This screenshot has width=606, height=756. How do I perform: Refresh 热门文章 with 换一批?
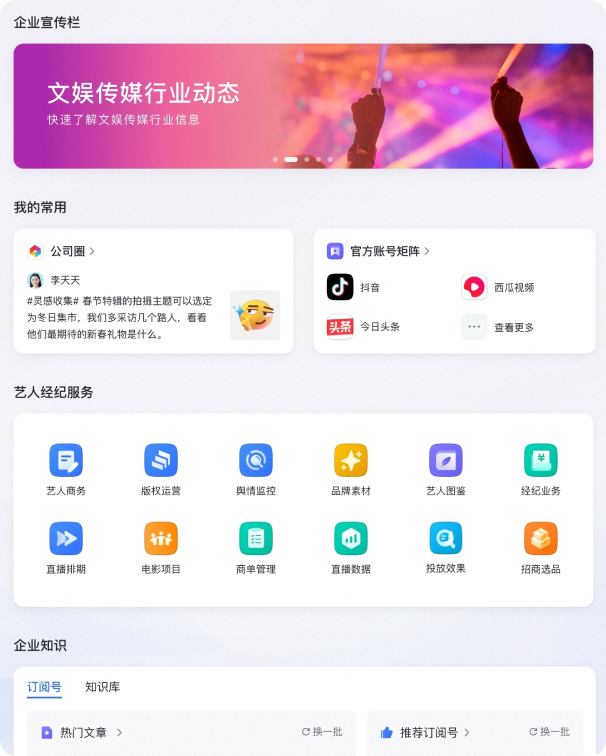[x=322, y=732]
